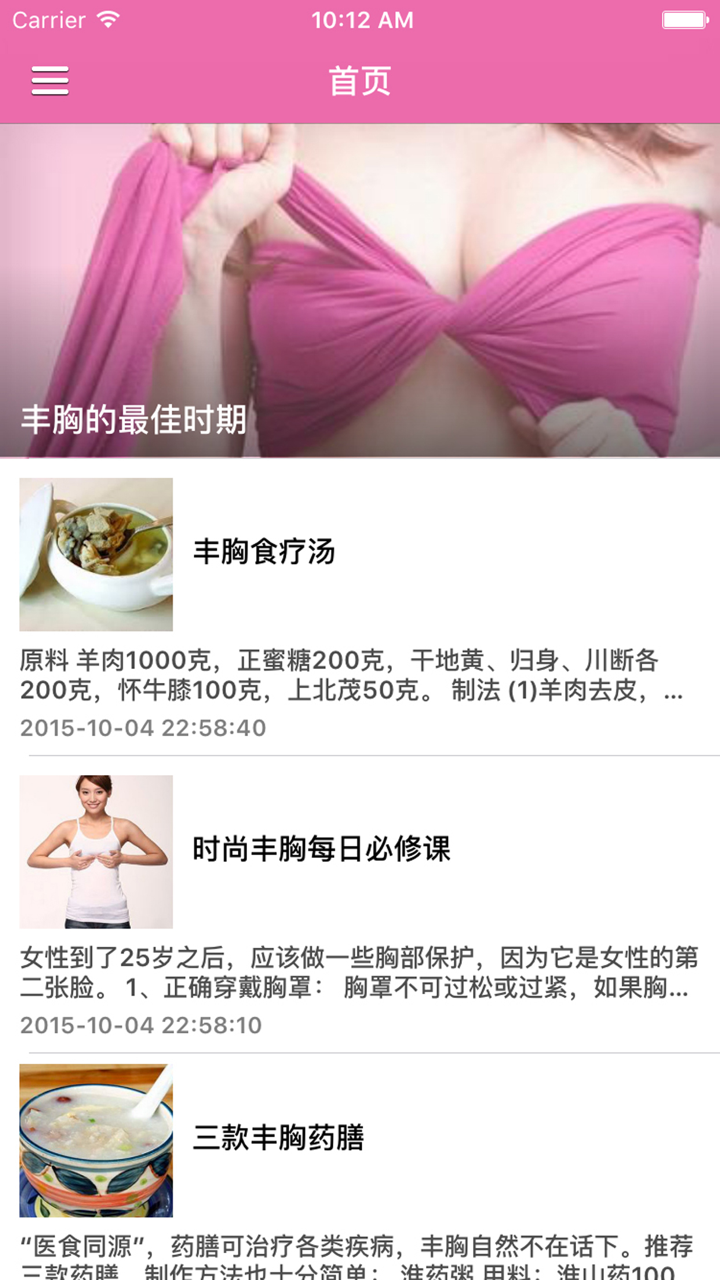Click the 时尚丰胸每日必修课 woman thumbnail
The height and width of the screenshot is (1280, 720).
point(96,851)
